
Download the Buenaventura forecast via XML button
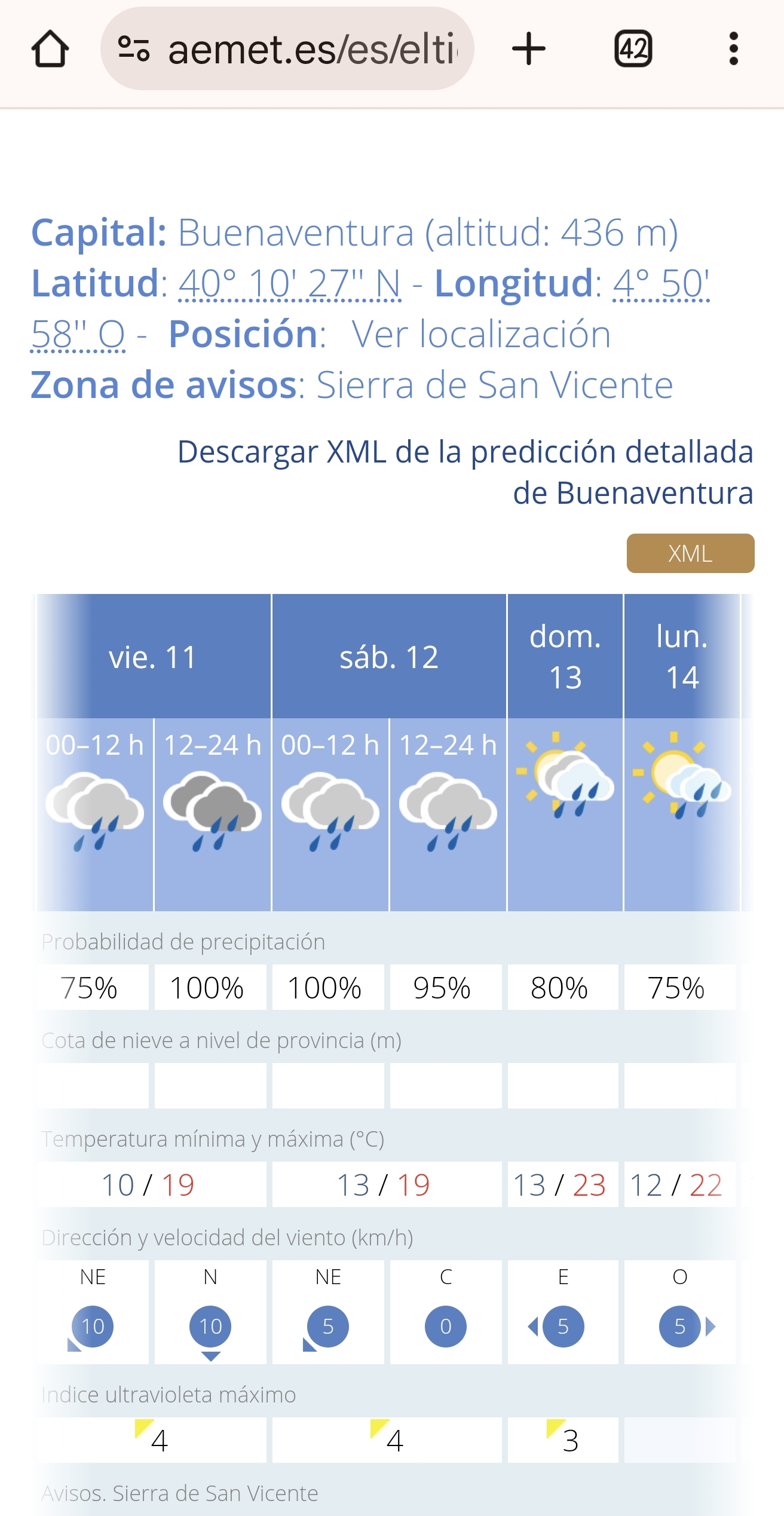tap(690, 553)
